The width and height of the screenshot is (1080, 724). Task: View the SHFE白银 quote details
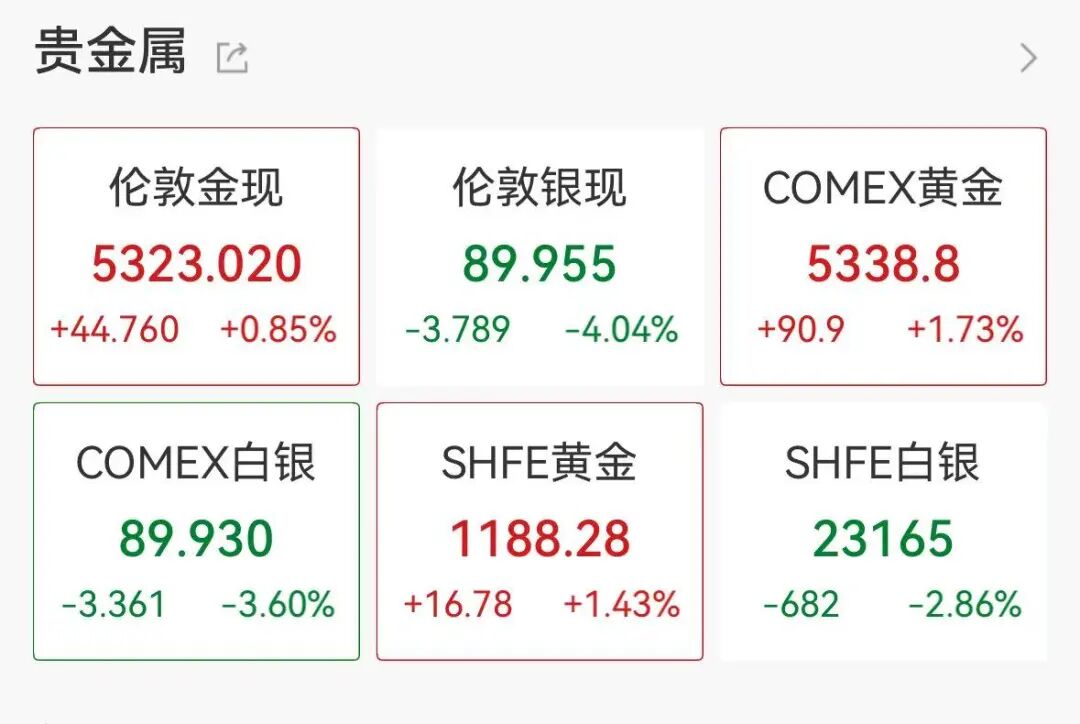point(883,531)
